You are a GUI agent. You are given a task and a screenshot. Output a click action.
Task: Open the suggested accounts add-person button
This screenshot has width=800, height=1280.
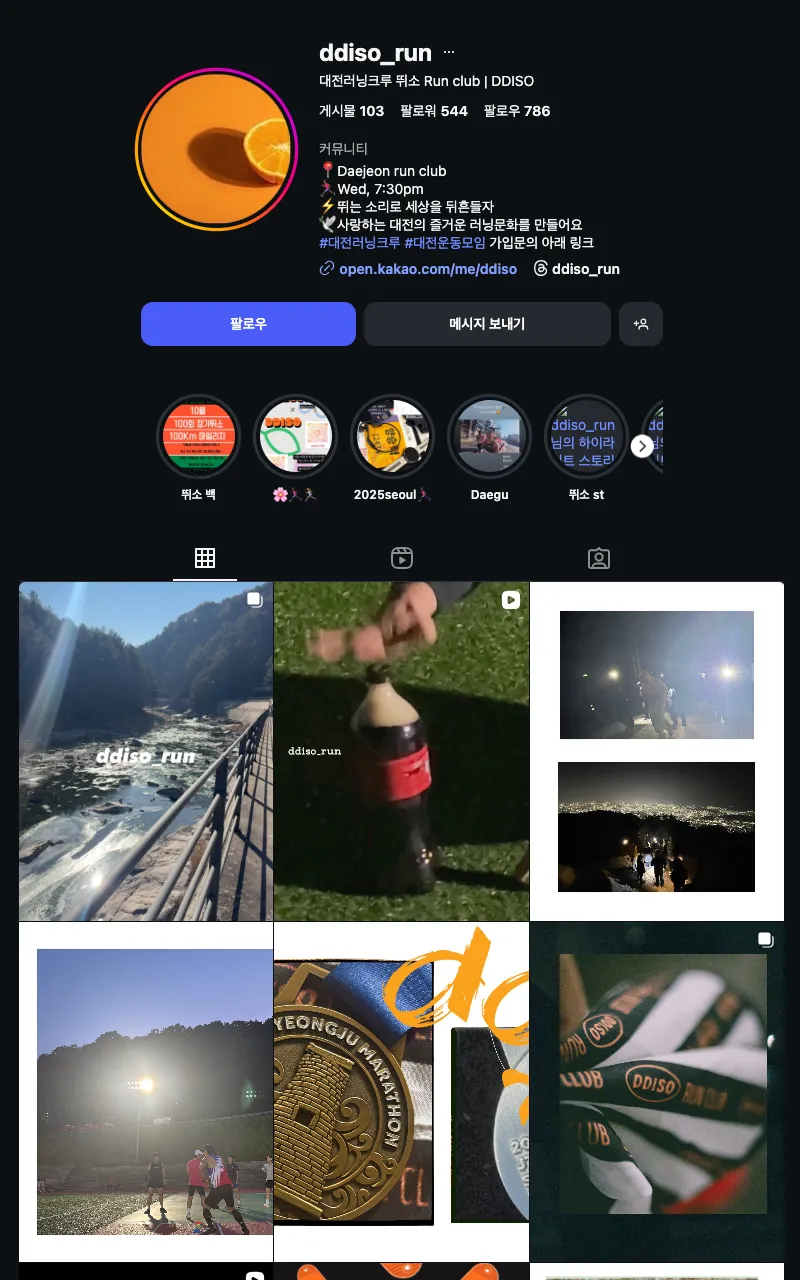tap(641, 324)
